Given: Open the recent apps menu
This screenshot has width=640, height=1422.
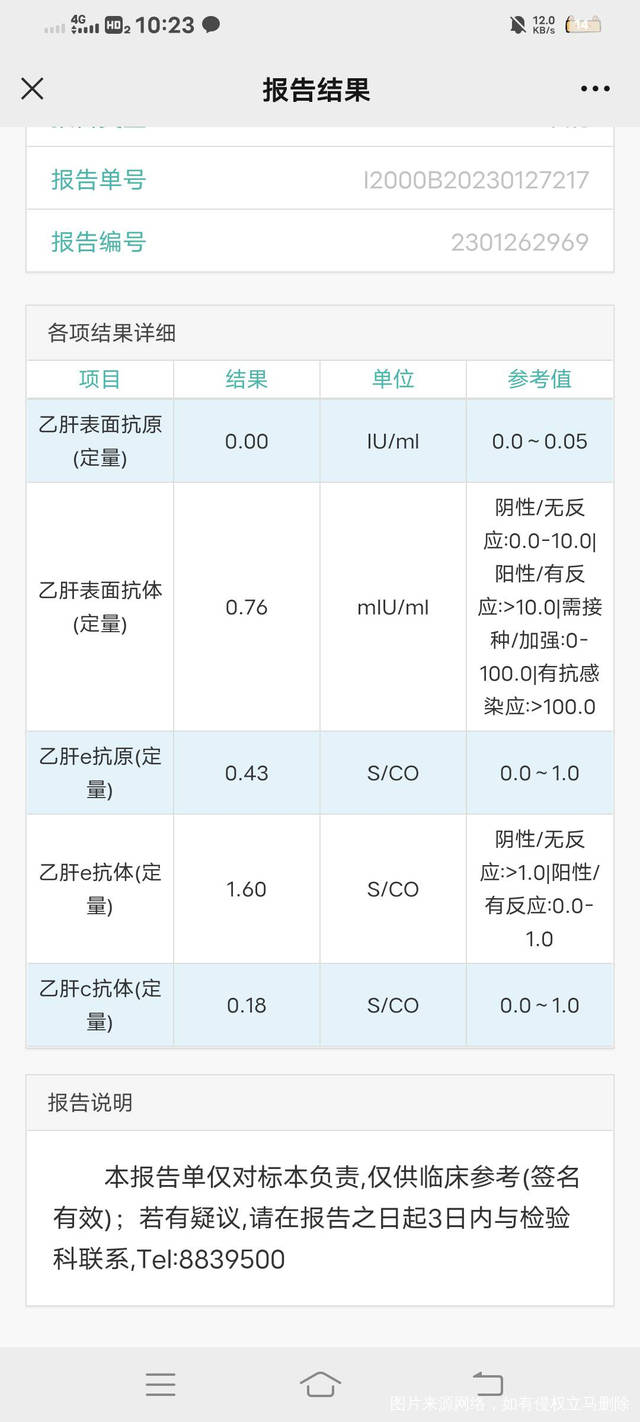Looking at the screenshot, I should [160, 1384].
